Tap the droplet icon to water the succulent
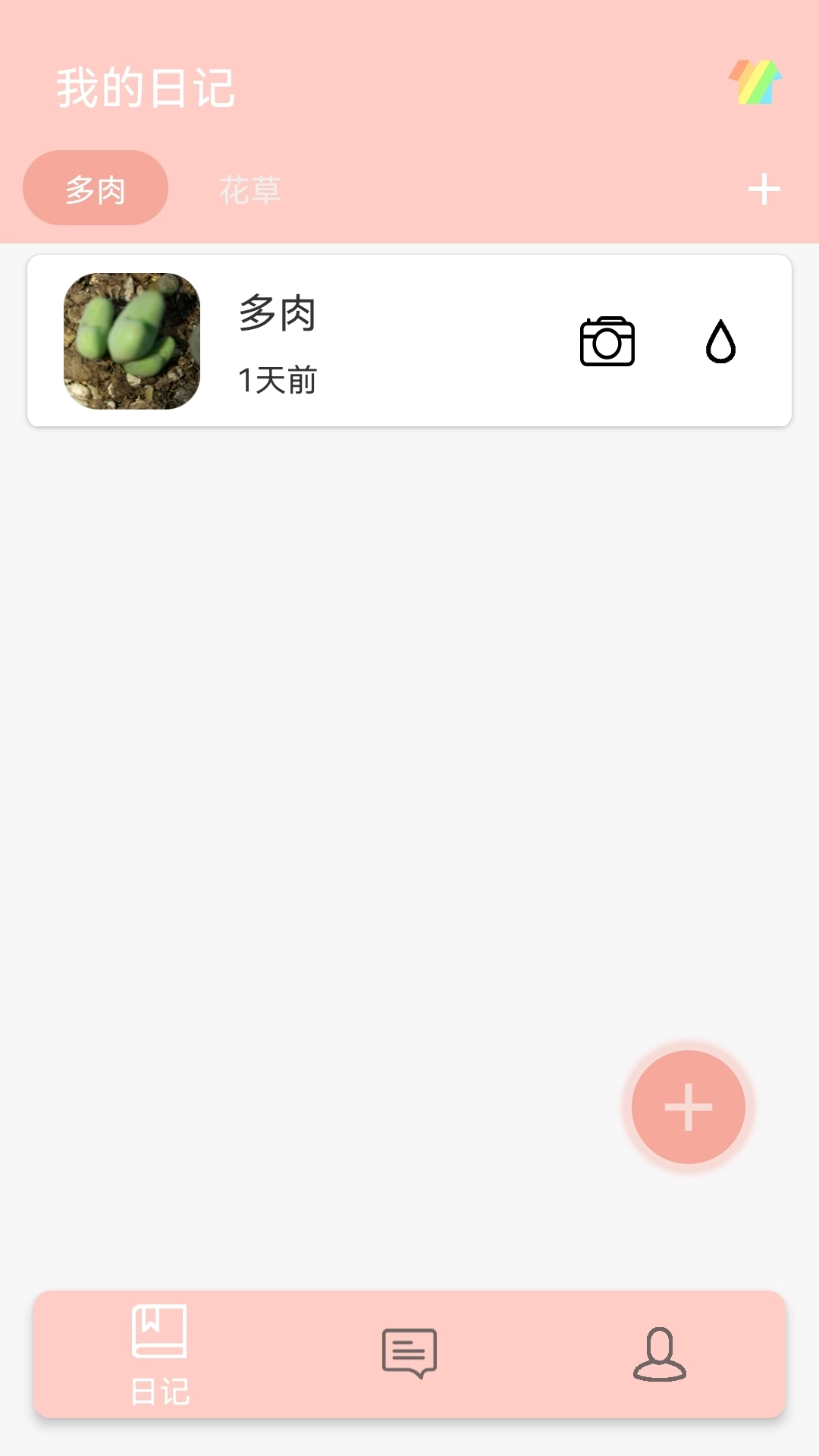The width and height of the screenshot is (819, 1456). pyautogui.click(x=720, y=343)
